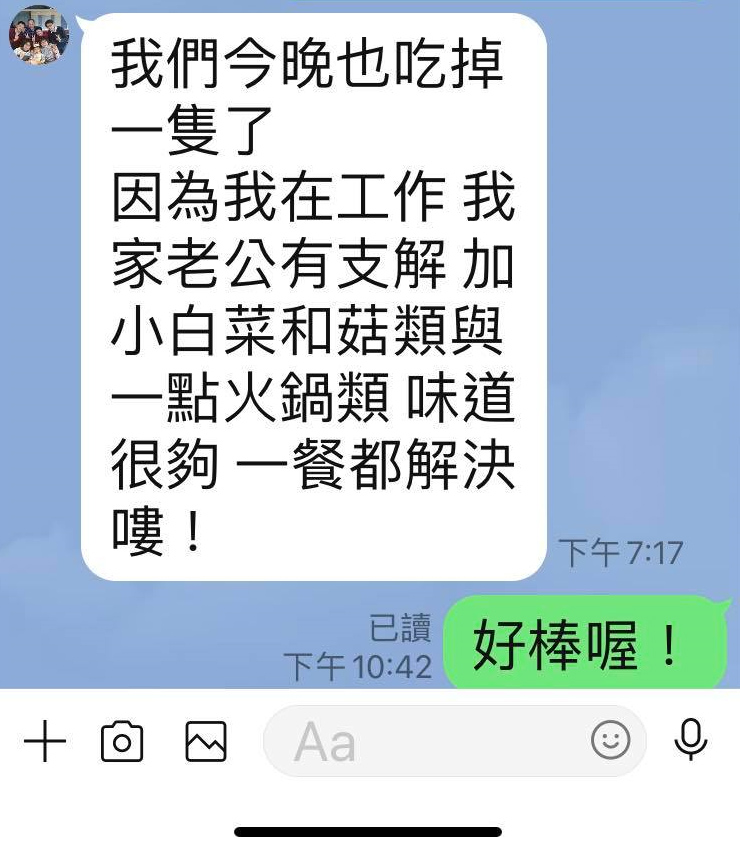Open the sender's profile picture
This screenshot has height=847, width=740.
(x=40, y=36)
